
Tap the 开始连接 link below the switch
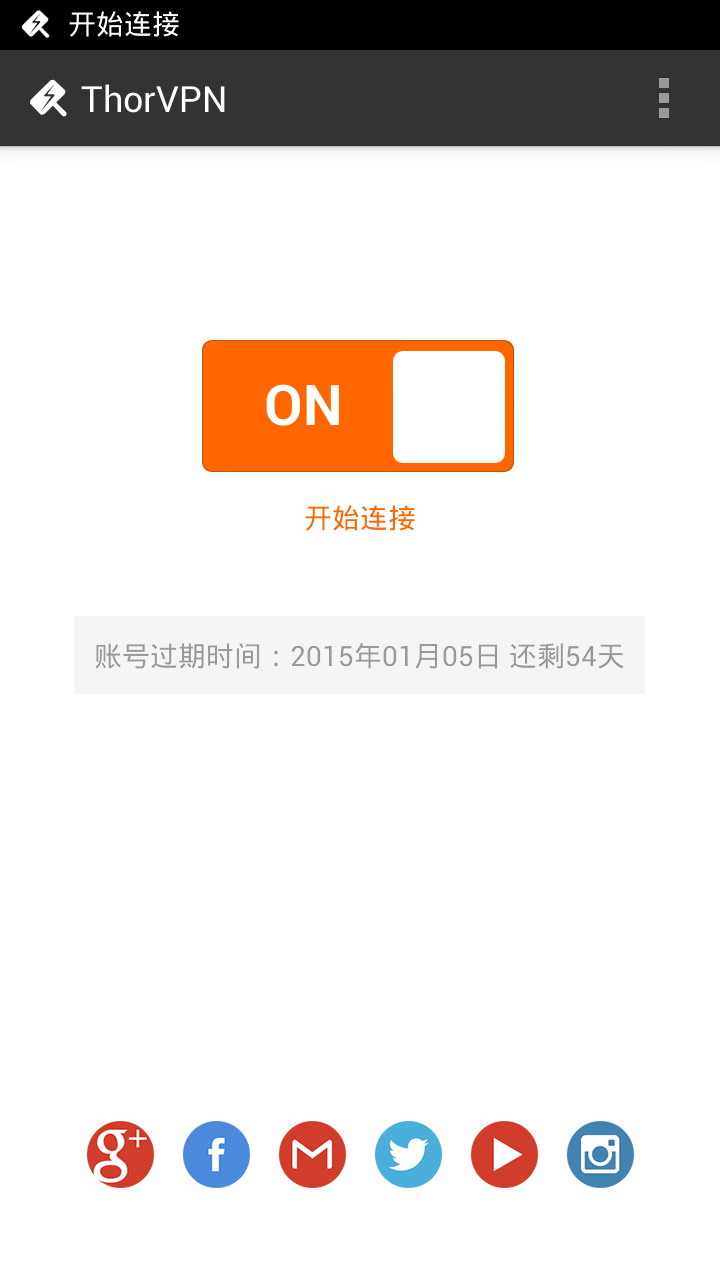point(359,519)
